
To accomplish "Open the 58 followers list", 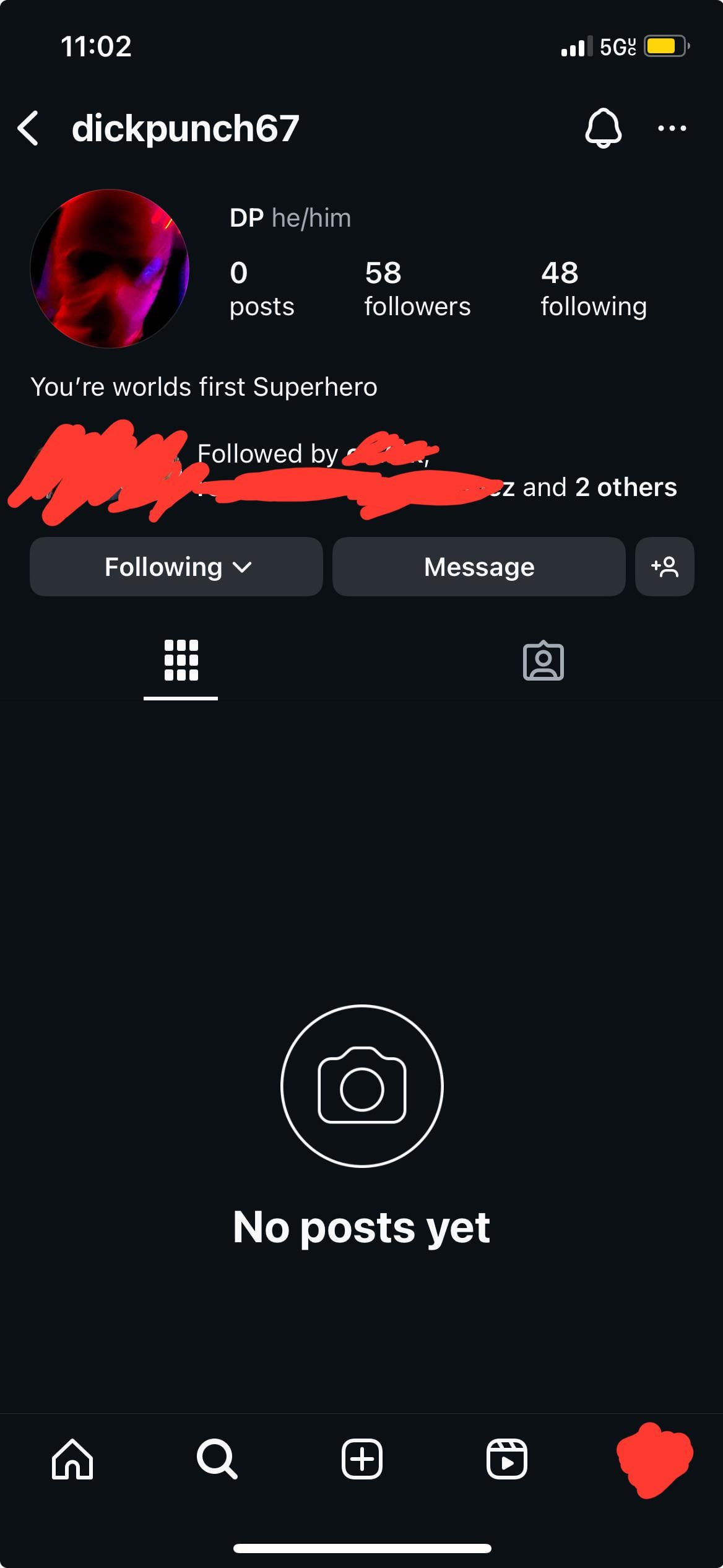I will (417, 289).
